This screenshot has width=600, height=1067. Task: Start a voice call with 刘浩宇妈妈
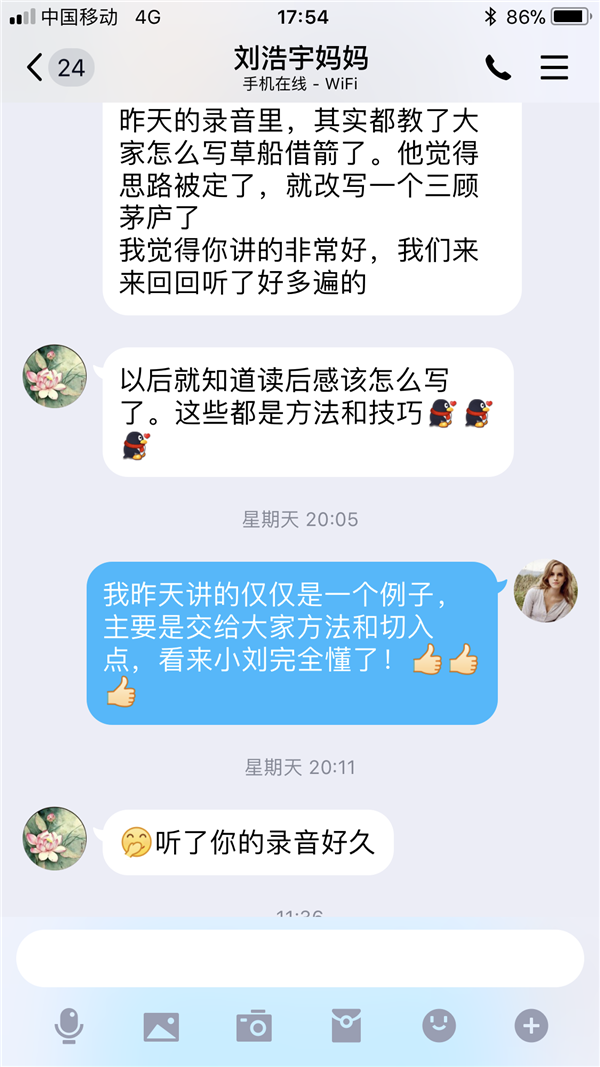(x=498, y=67)
